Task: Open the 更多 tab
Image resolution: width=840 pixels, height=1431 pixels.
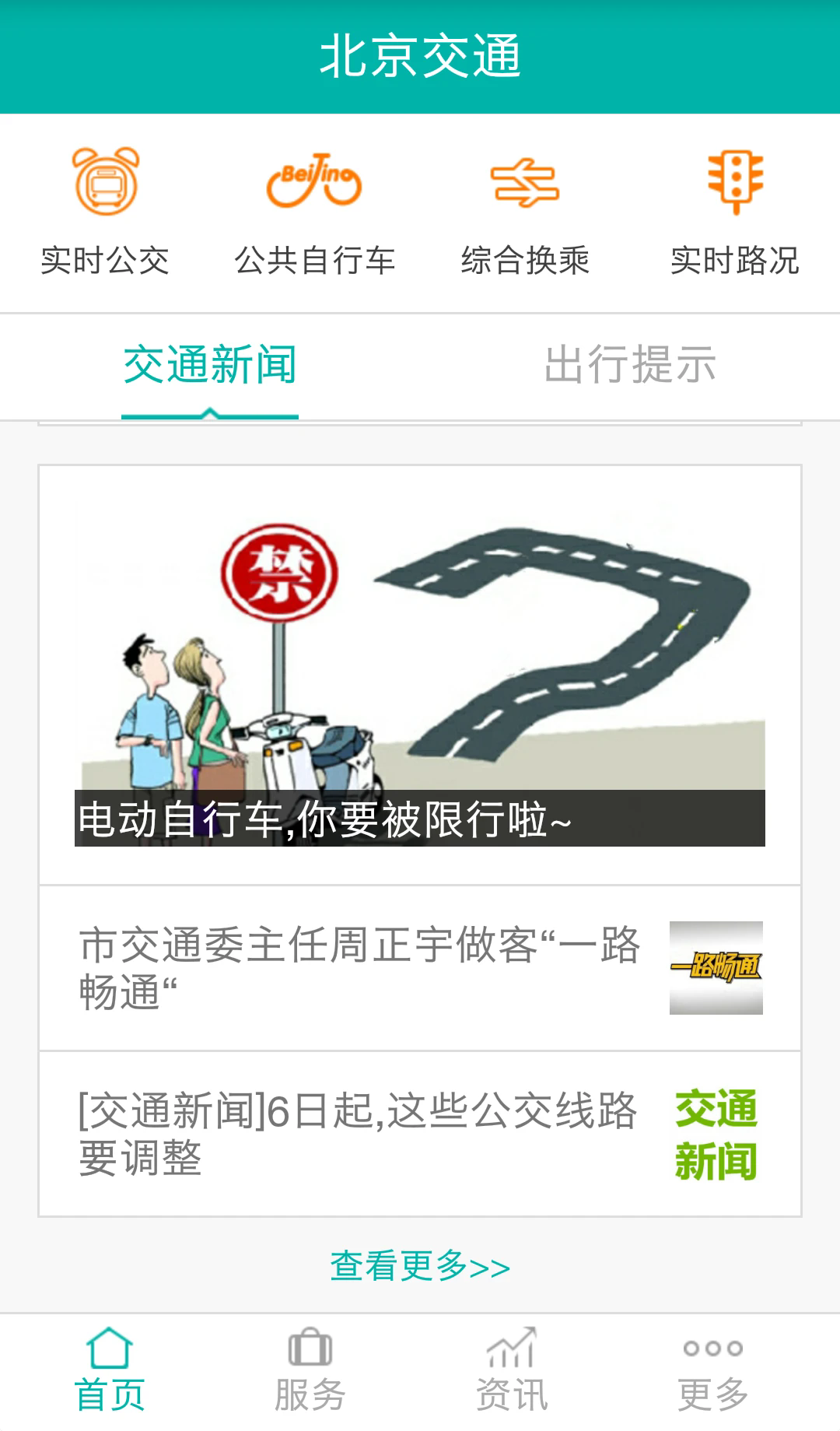Action: tap(713, 1371)
